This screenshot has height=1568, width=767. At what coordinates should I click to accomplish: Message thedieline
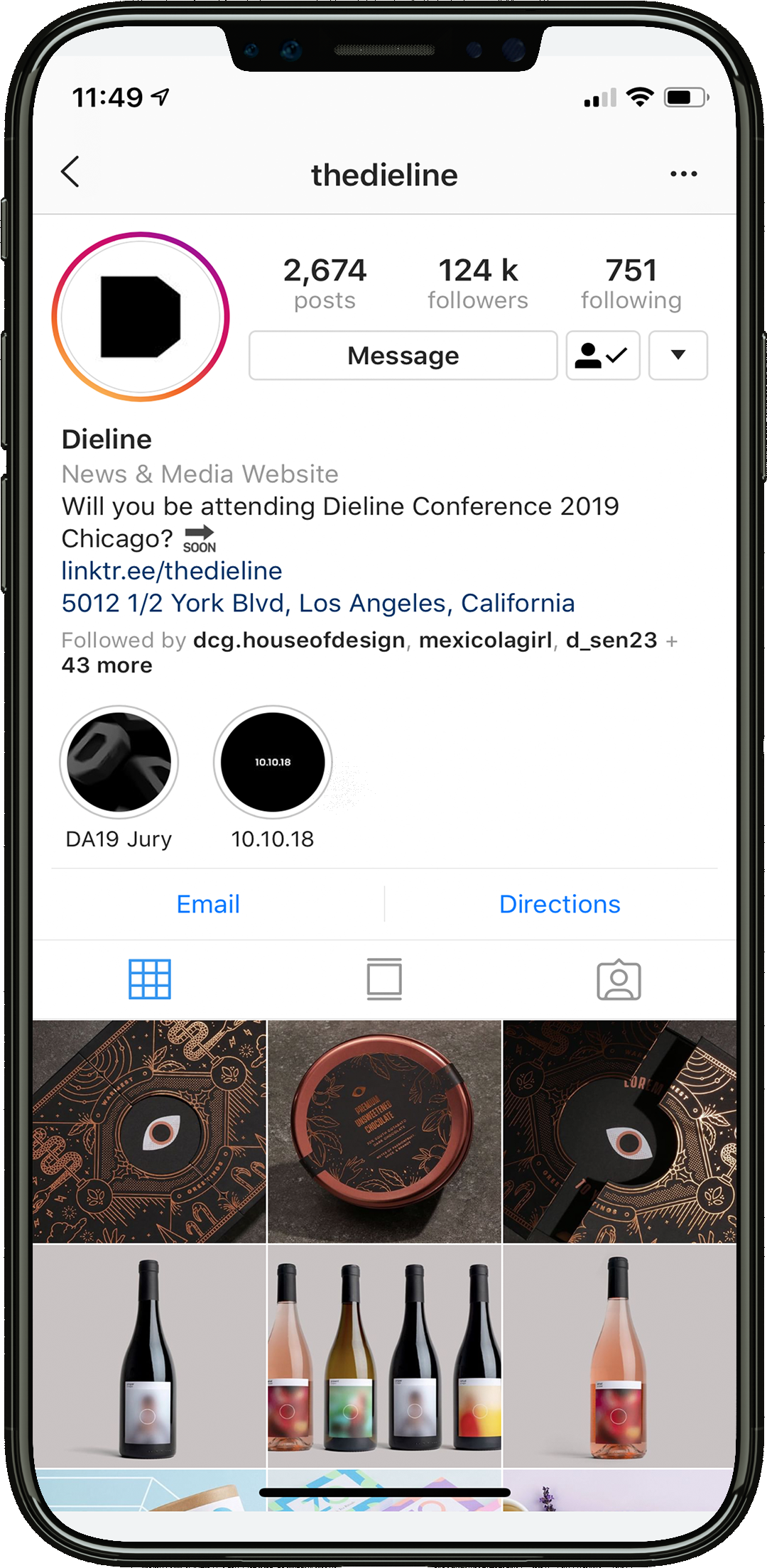[x=403, y=355]
